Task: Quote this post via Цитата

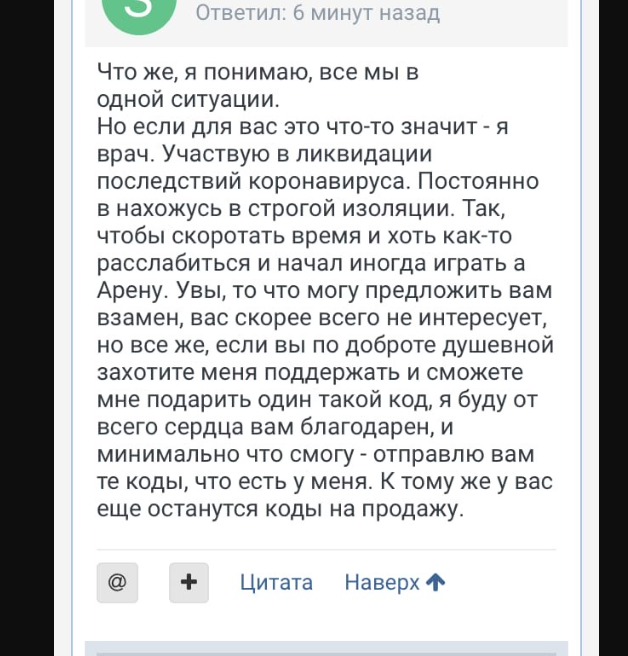Action: tap(276, 582)
